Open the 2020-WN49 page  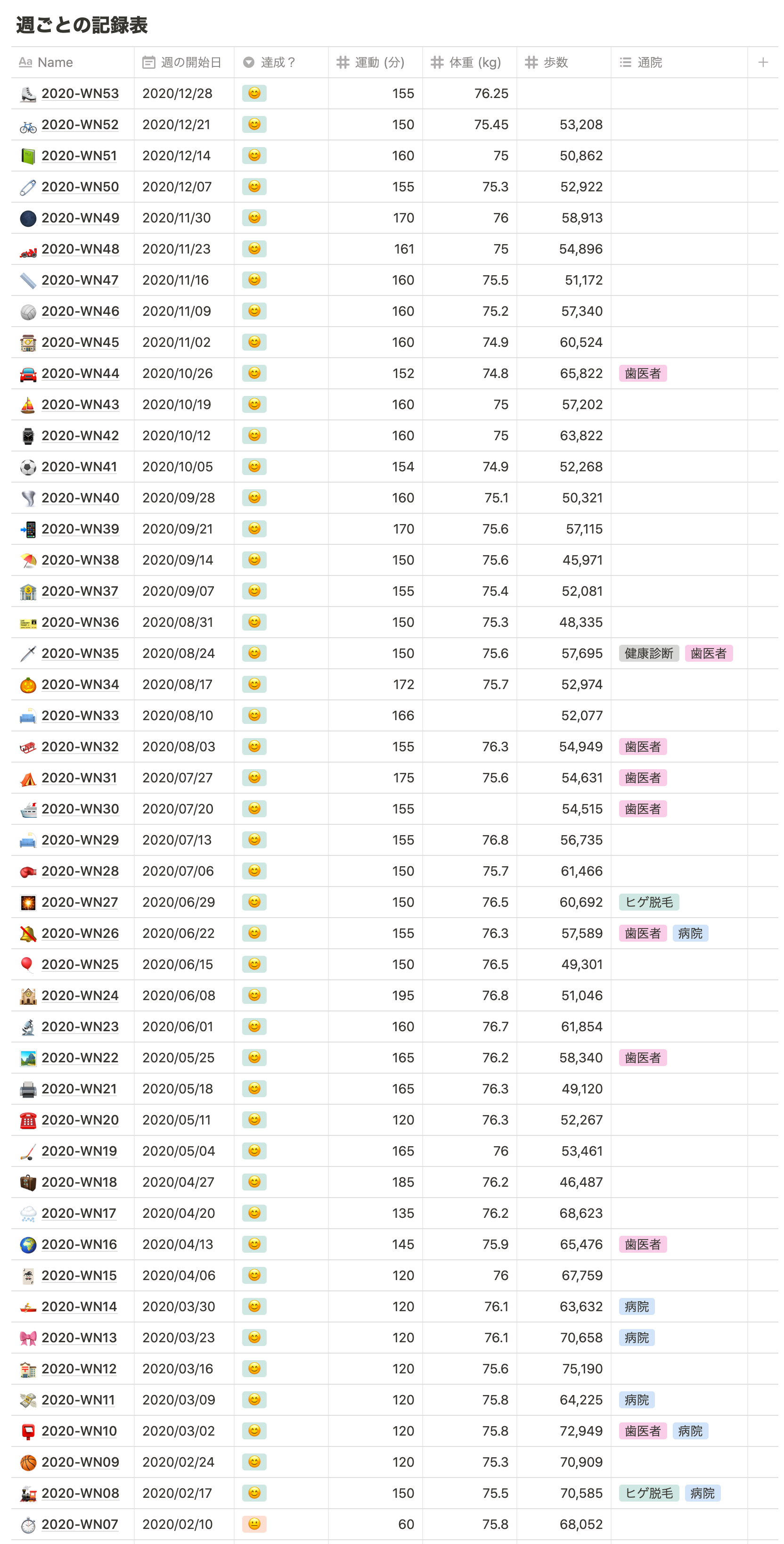click(80, 218)
